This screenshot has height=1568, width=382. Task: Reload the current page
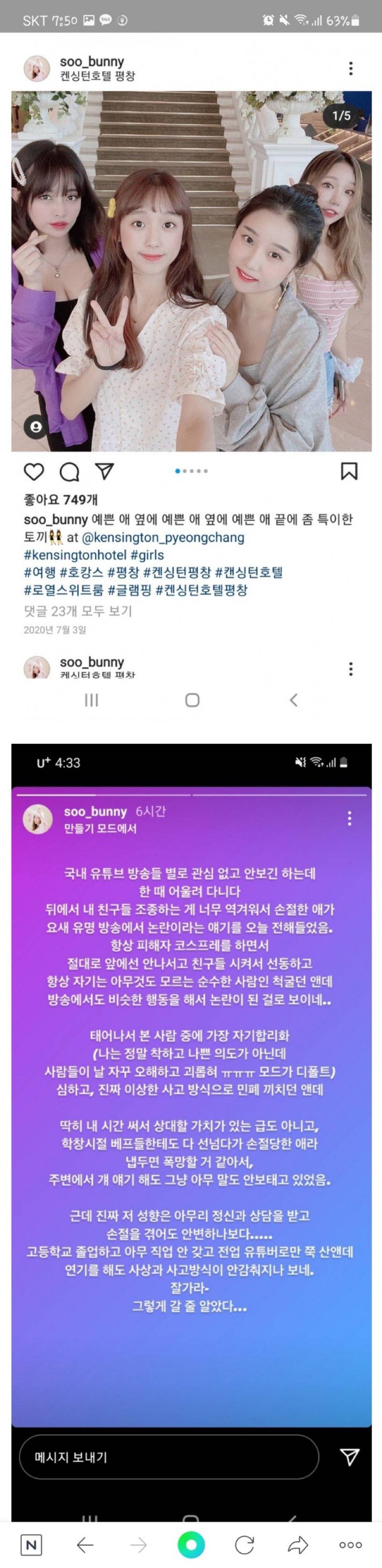click(x=245, y=1544)
